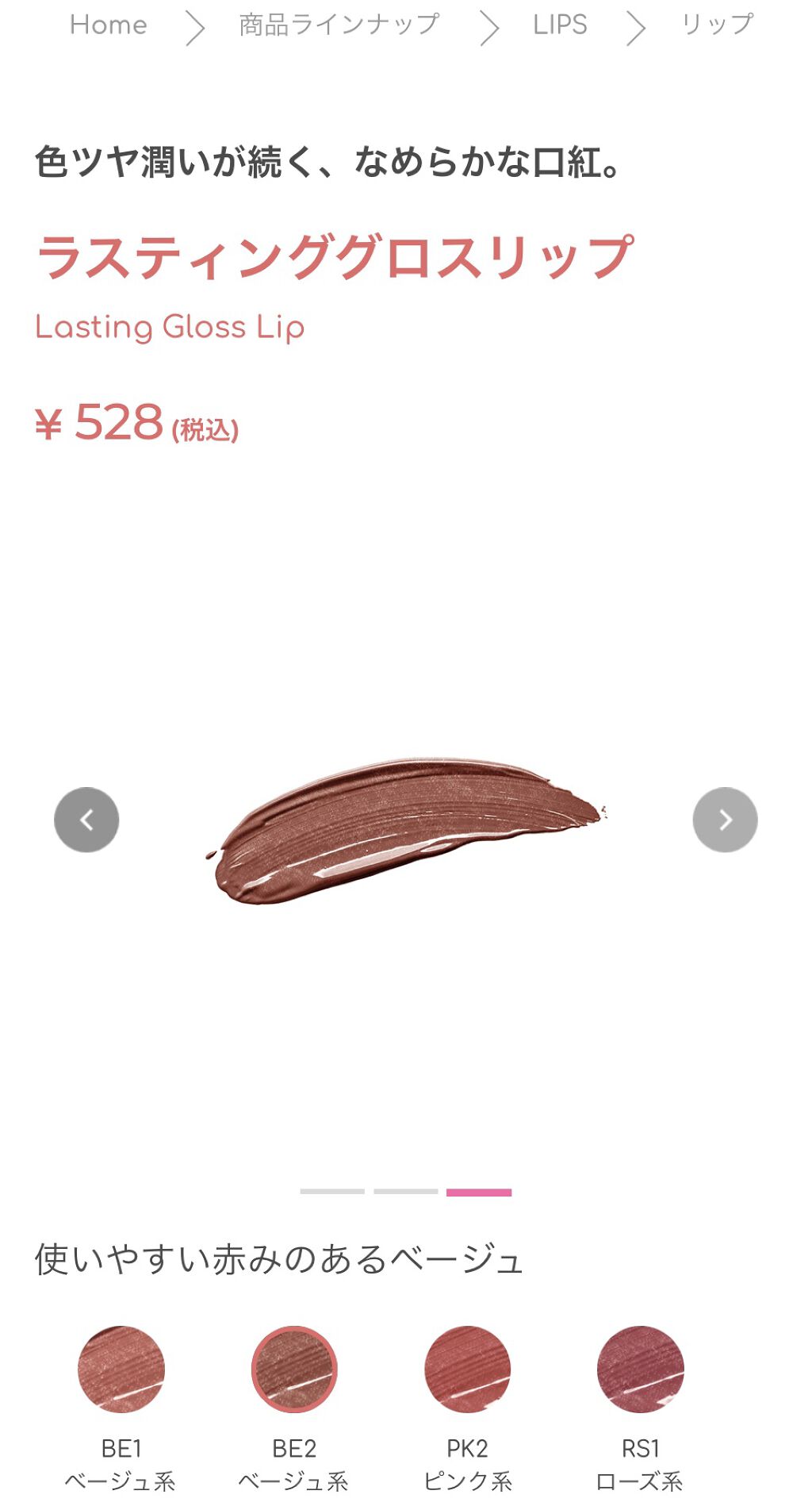
Task: Jump to the second carousel slide indicator
Action: pos(406,1192)
